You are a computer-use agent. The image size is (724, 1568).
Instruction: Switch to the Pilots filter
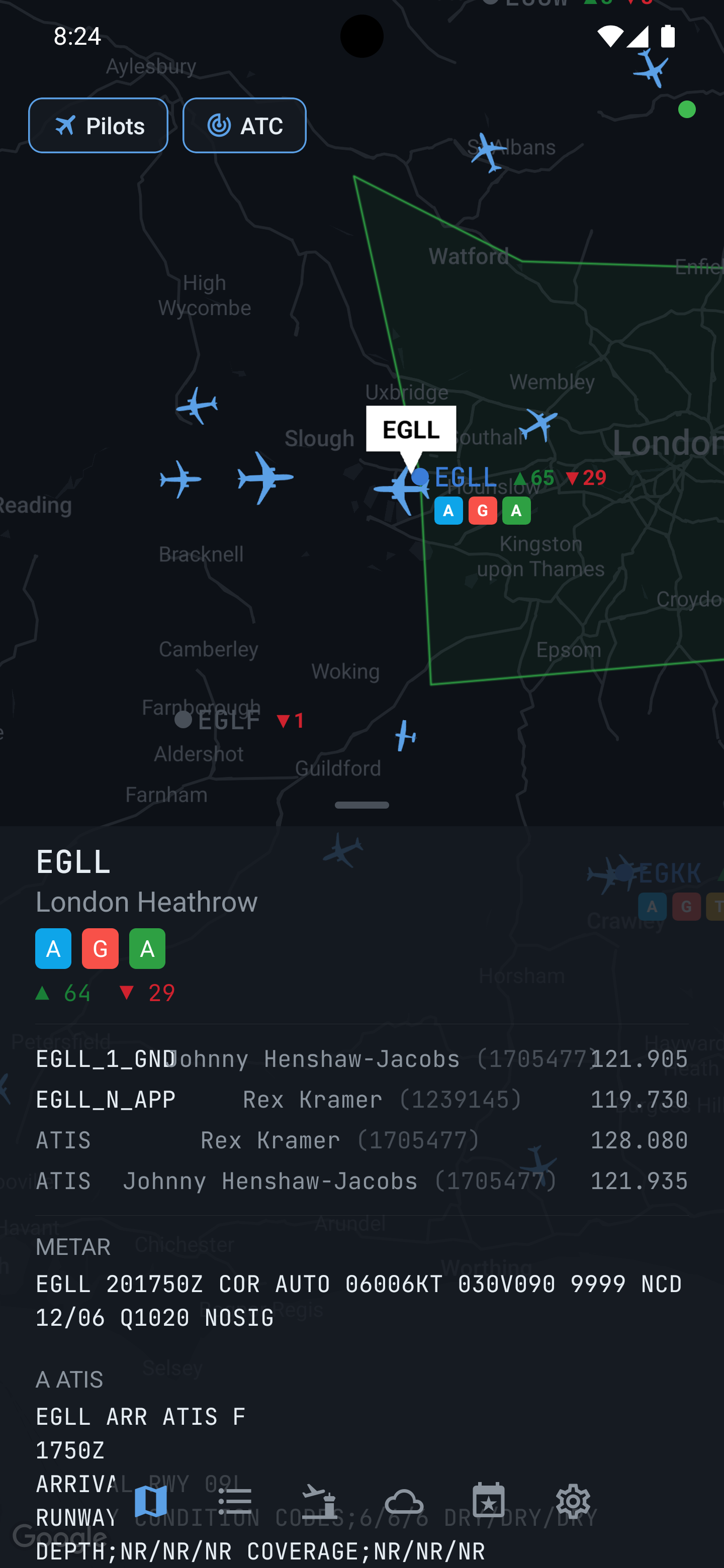pyautogui.click(x=98, y=126)
